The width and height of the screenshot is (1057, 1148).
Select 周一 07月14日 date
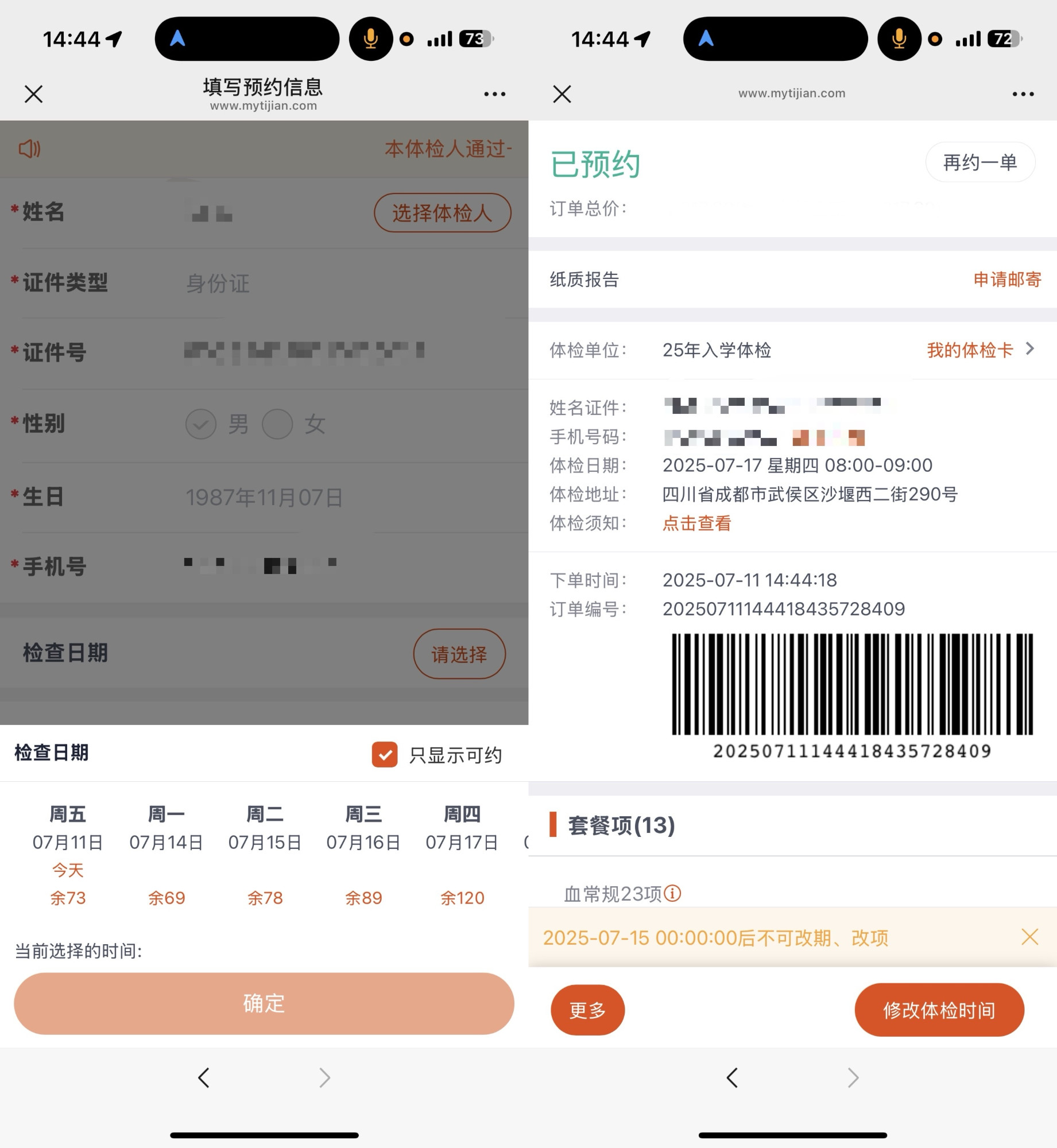click(x=167, y=855)
